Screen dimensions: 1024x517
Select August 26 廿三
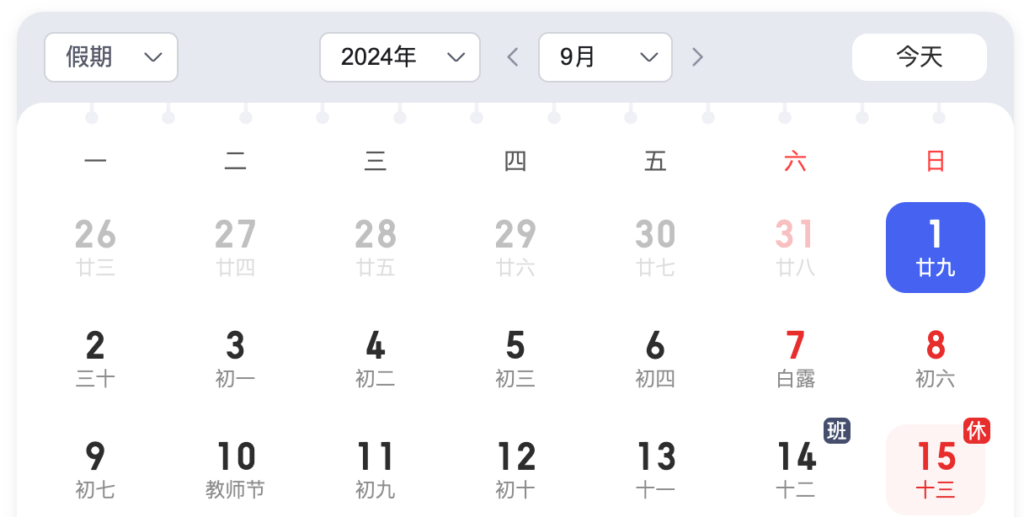pyautogui.click(x=95, y=247)
